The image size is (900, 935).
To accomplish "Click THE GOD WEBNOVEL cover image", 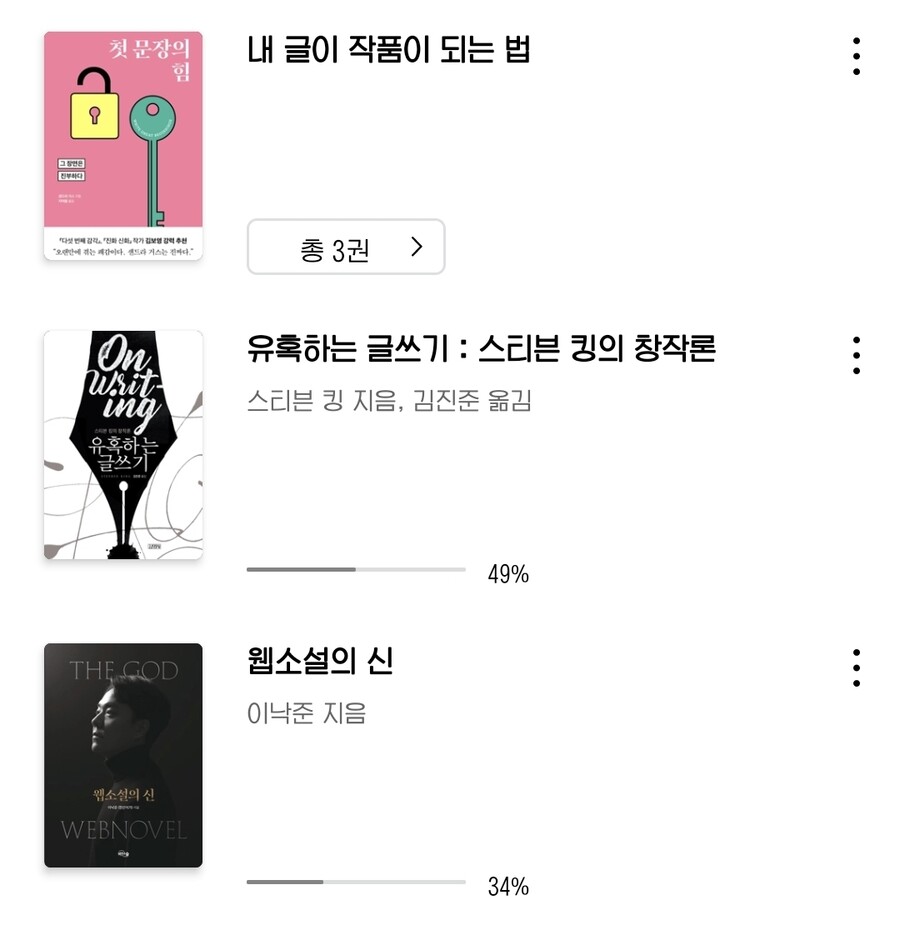I will pos(122,755).
